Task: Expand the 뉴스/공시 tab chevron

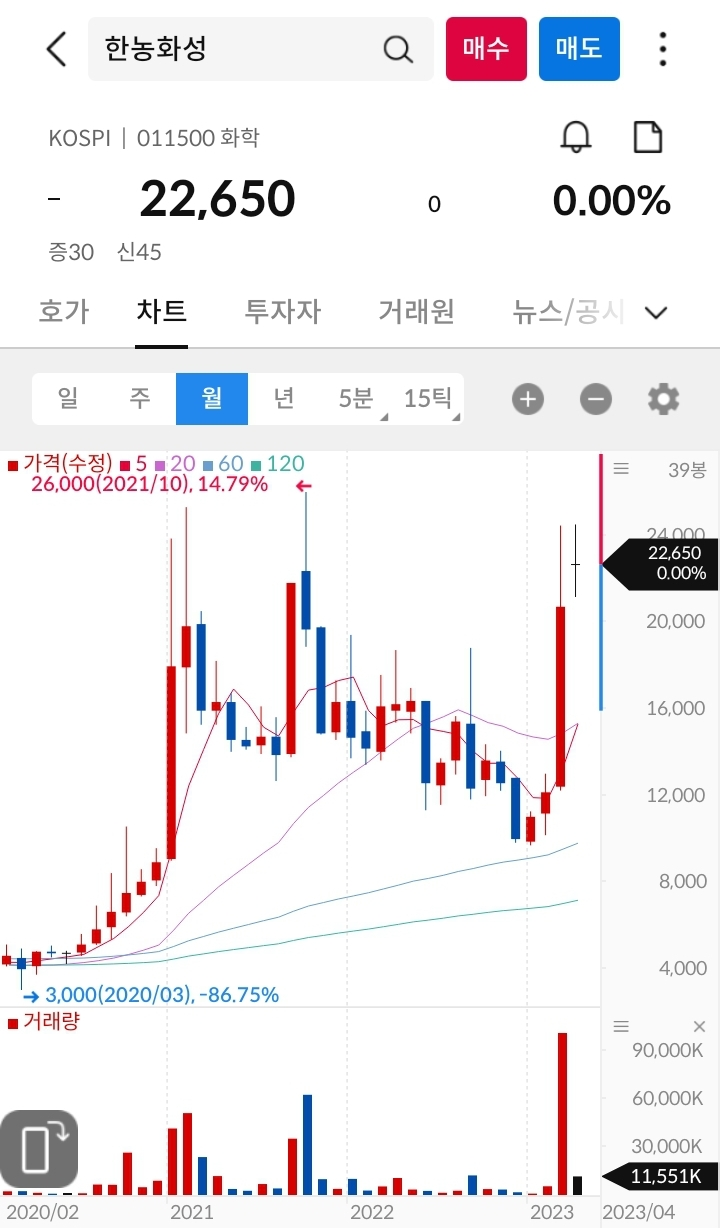Action: [656, 312]
